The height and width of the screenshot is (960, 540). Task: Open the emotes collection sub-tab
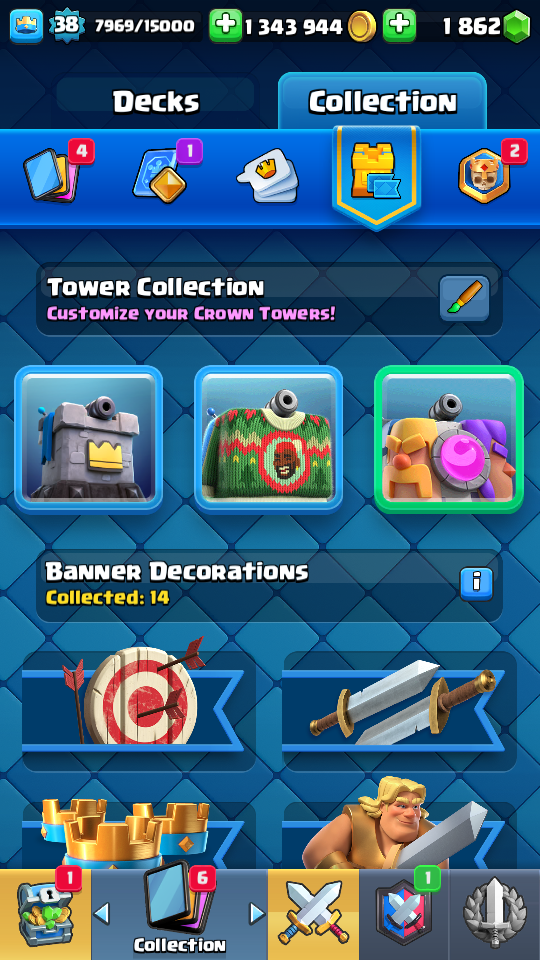click(268, 176)
